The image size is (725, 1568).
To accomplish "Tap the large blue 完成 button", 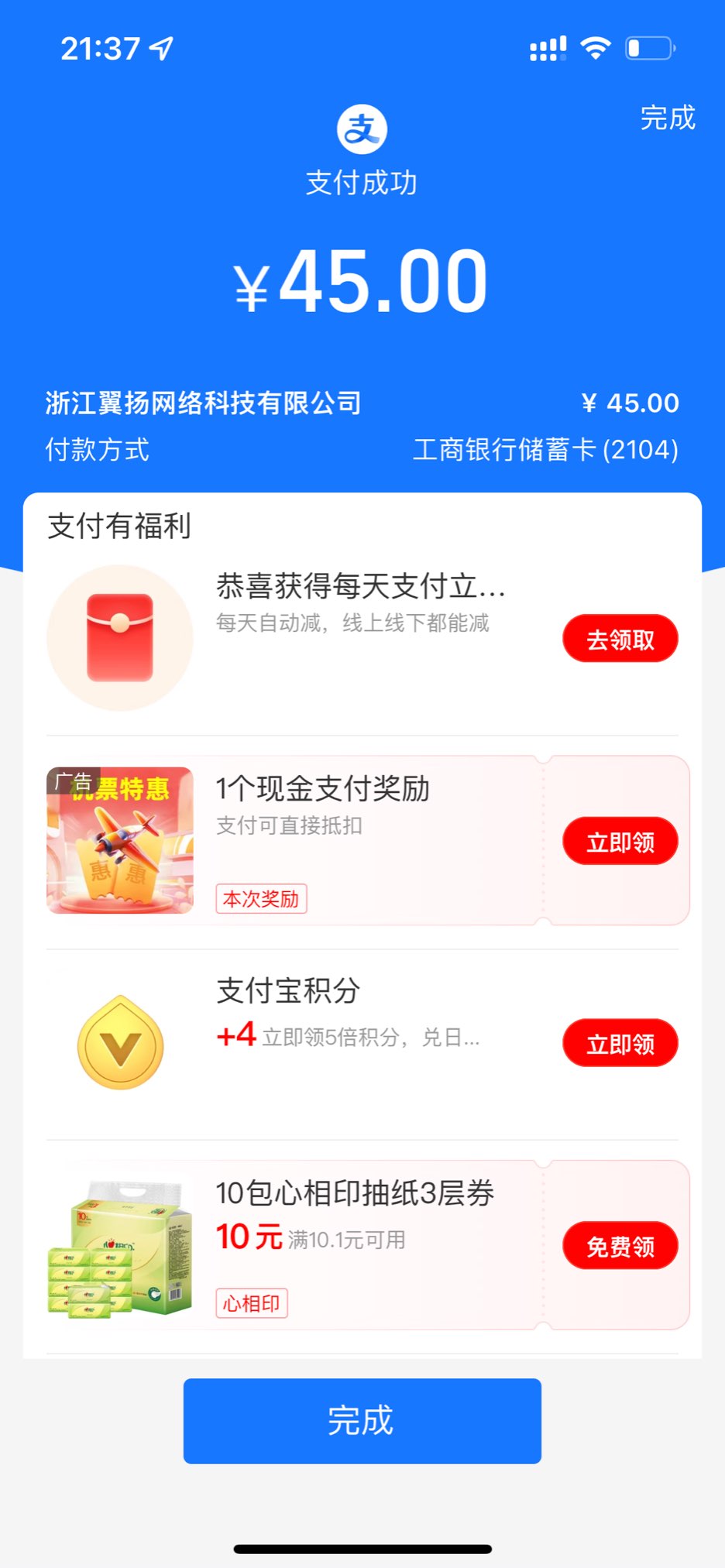I will [362, 1421].
